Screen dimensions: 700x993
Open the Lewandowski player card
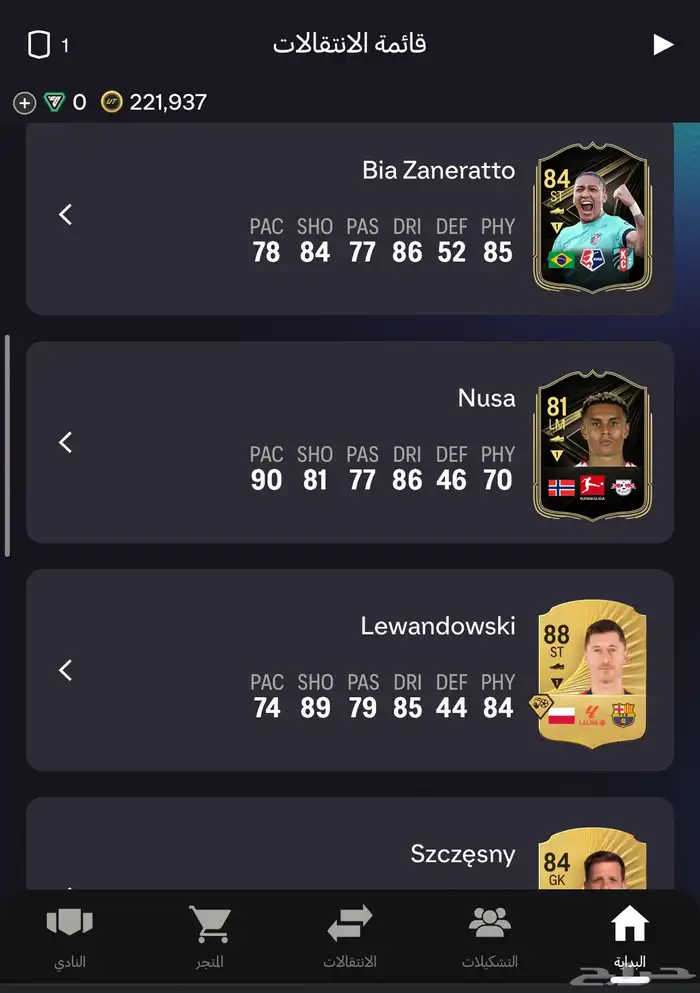[592, 673]
